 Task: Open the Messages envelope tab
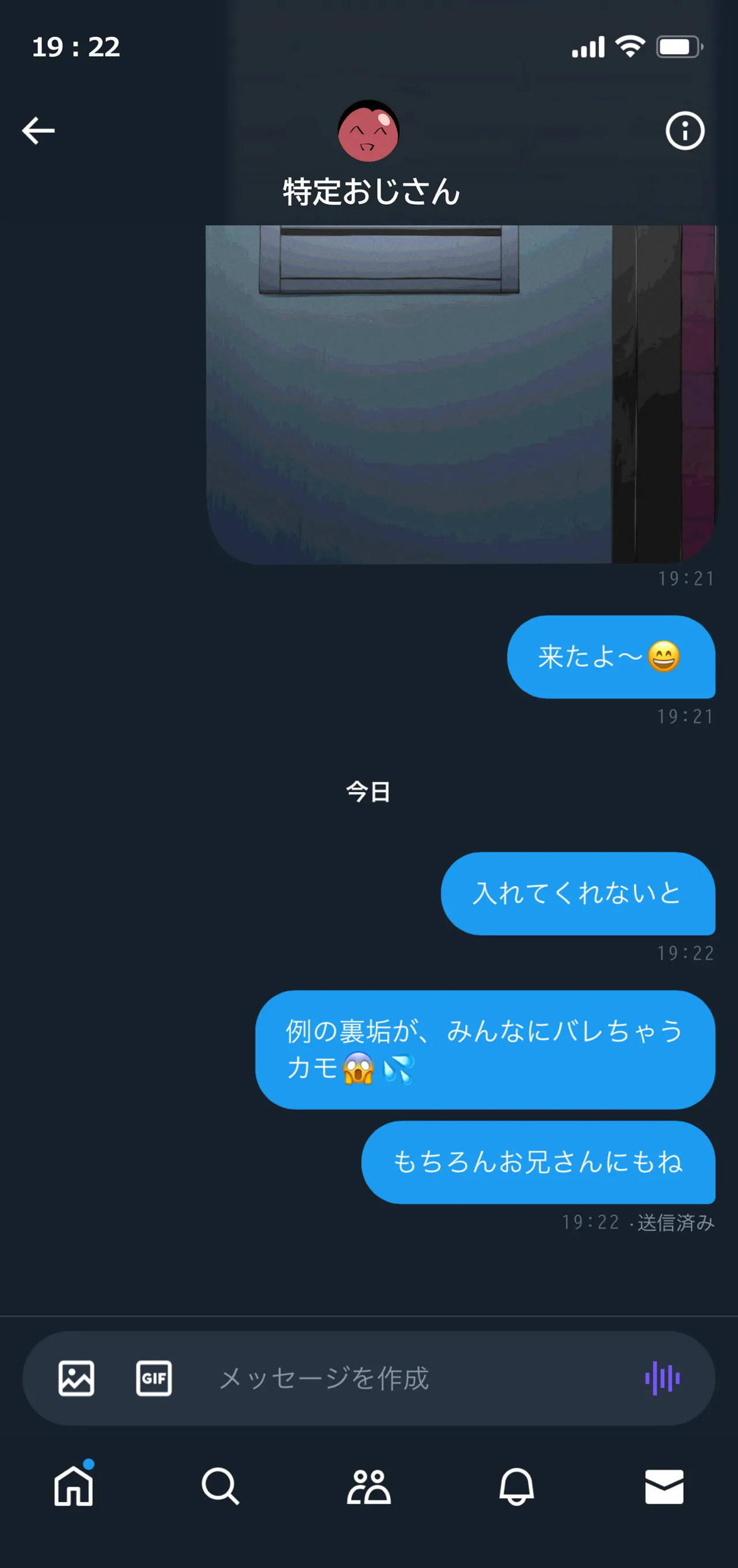(664, 1486)
